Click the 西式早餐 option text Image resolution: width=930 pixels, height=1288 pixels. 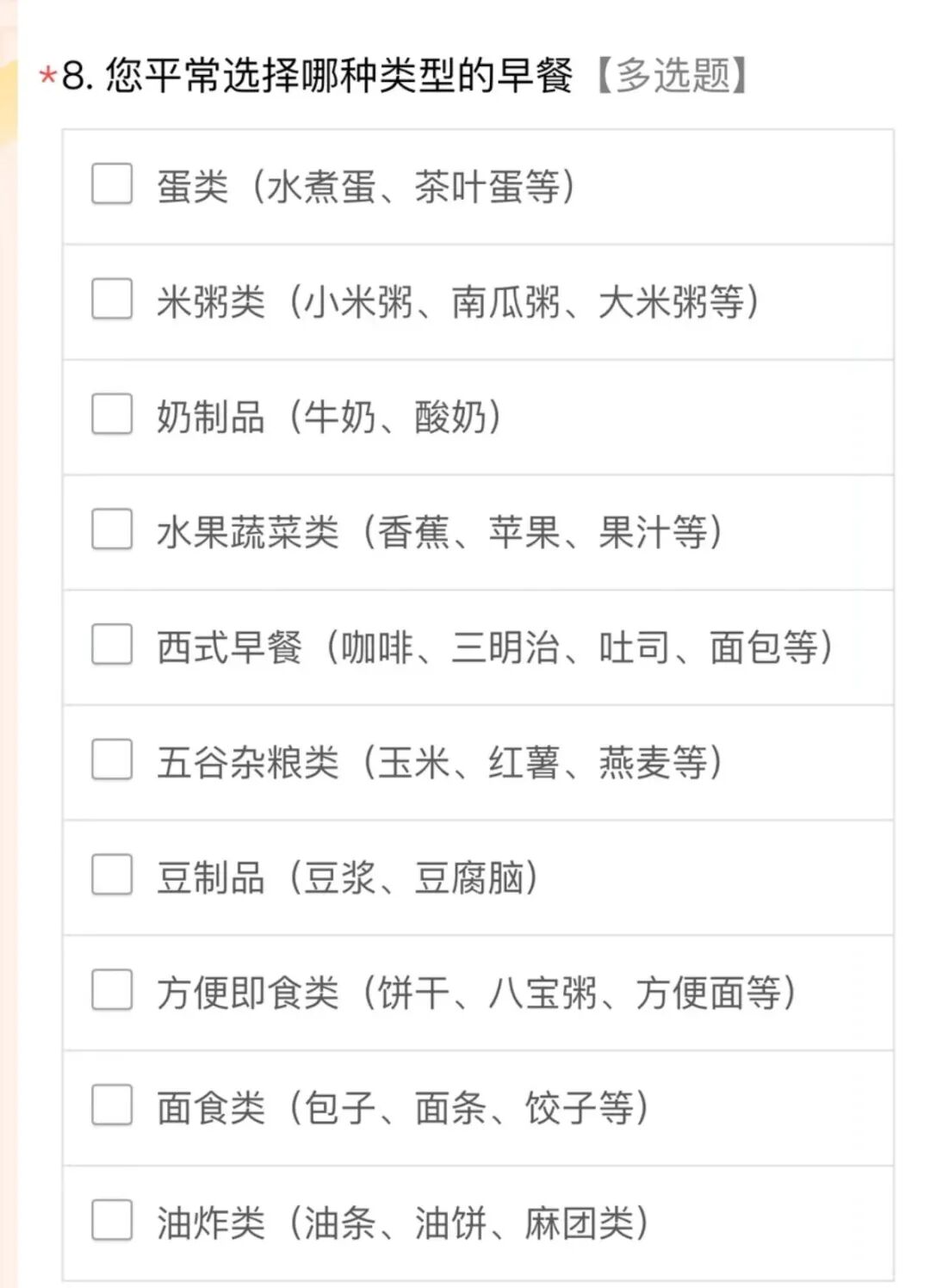[491, 648]
